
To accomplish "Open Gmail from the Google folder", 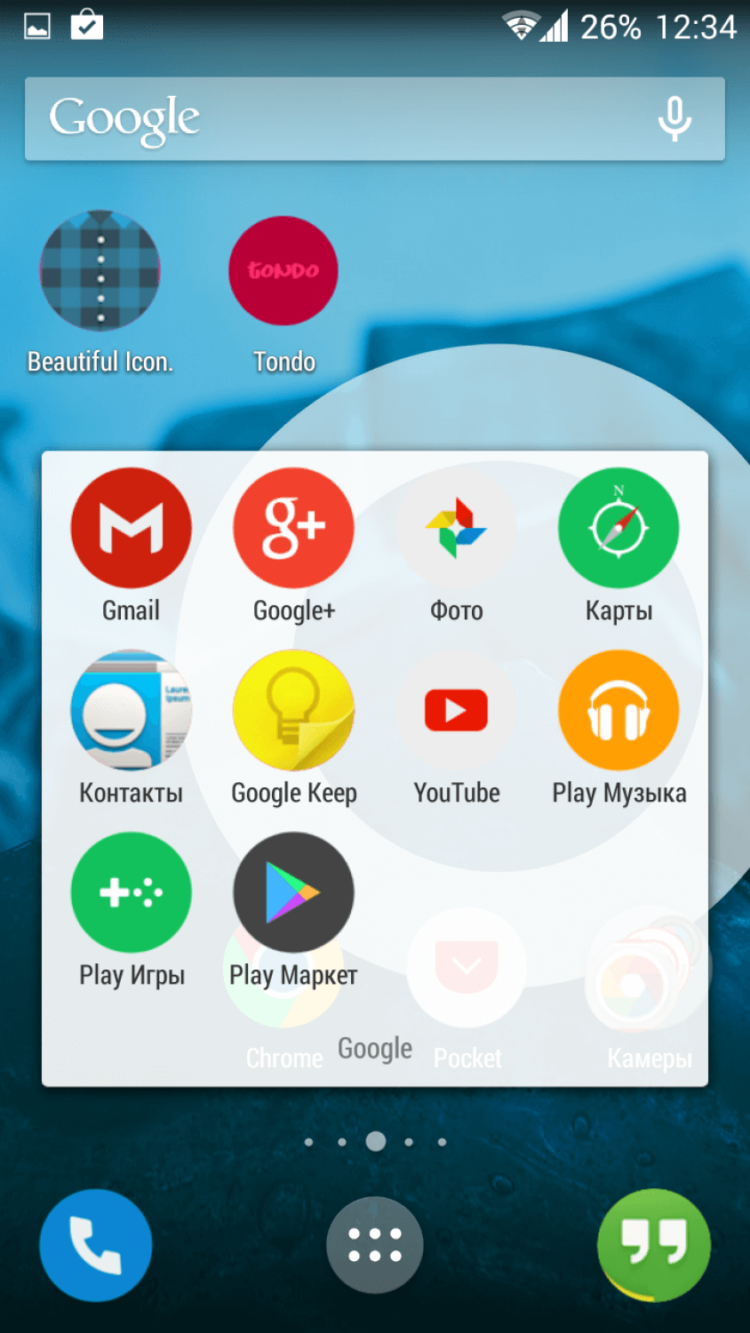I will [131, 529].
